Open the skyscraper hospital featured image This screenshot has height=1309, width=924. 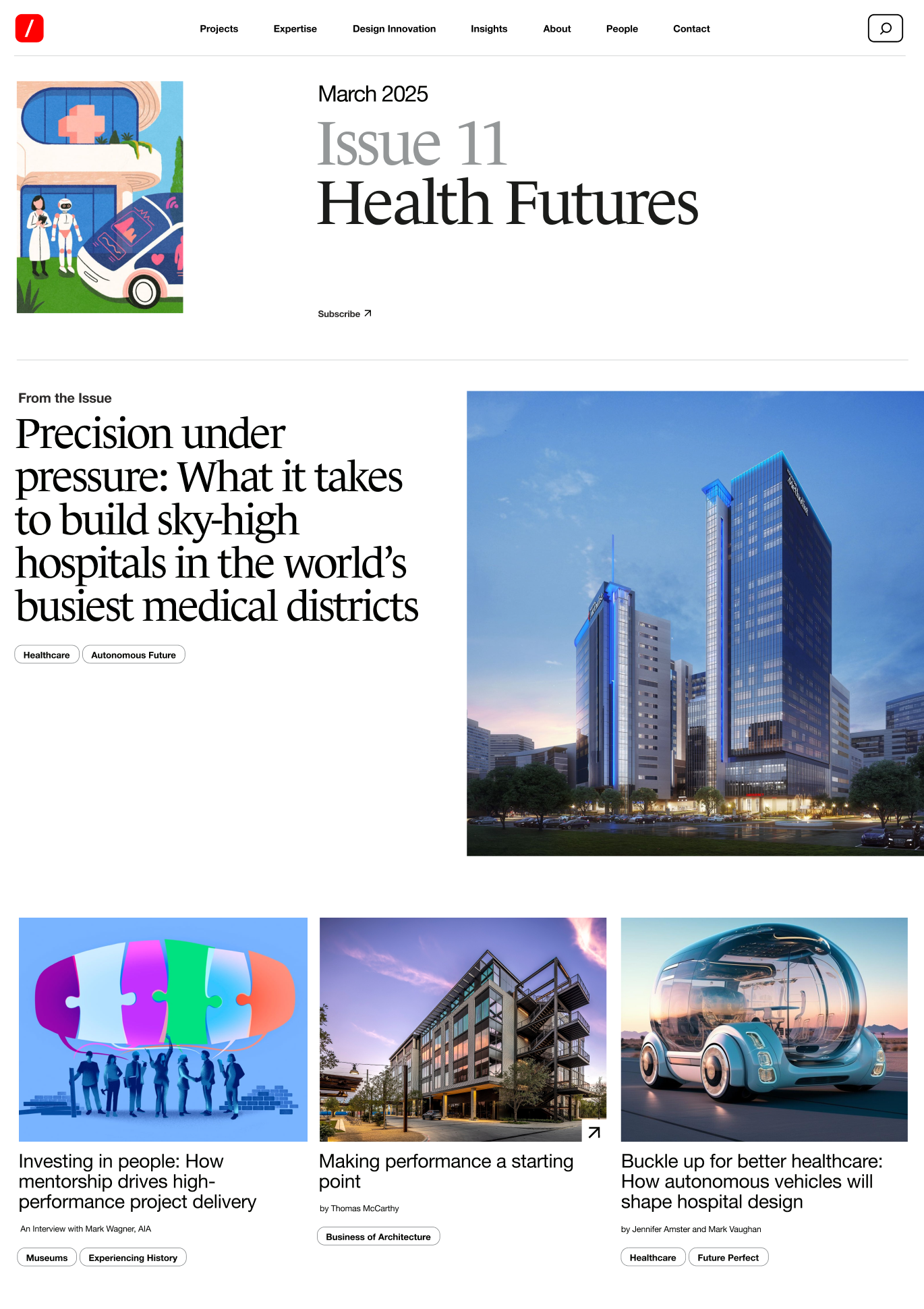tap(695, 623)
